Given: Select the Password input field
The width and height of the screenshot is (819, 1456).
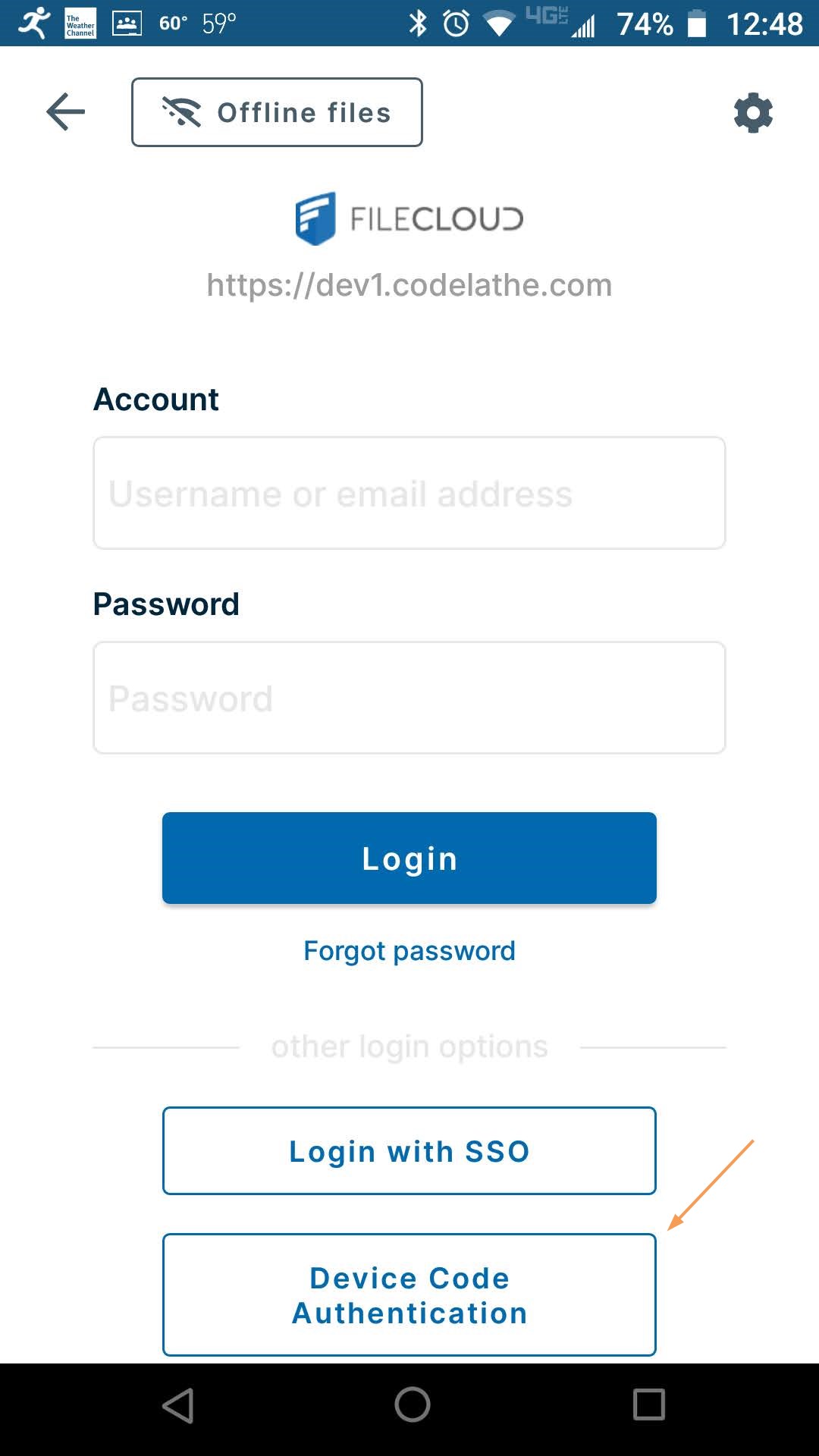Looking at the screenshot, I should [409, 698].
